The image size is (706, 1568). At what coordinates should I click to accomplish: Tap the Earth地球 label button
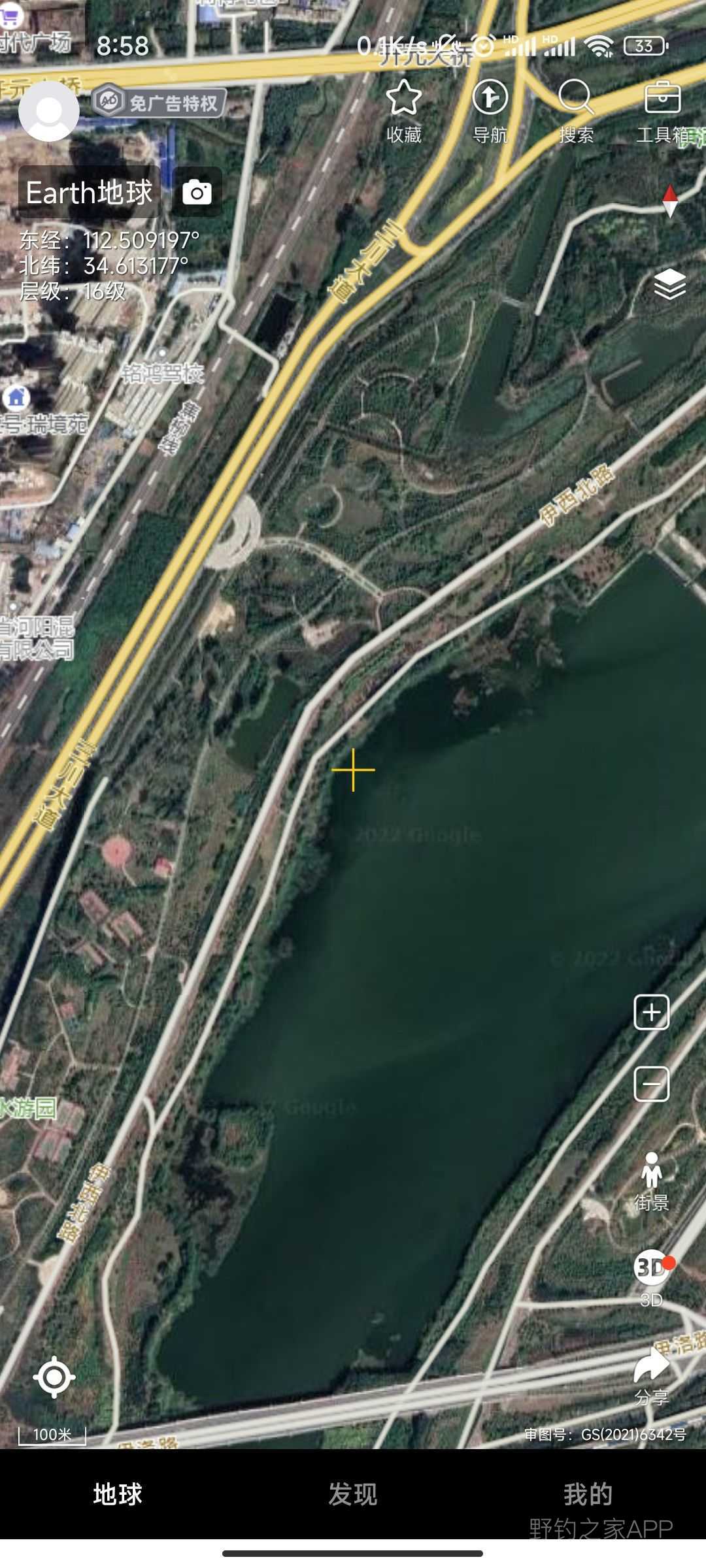click(89, 192)
